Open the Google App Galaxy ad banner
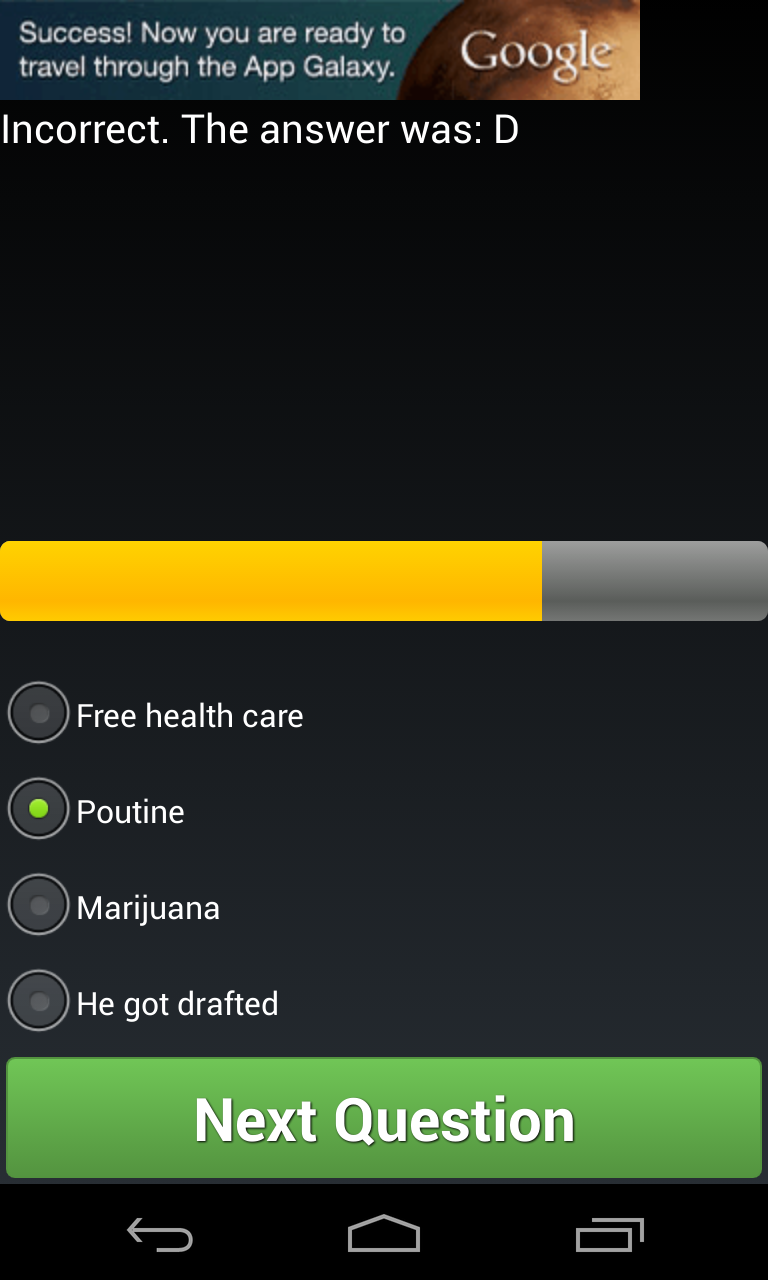 320,50
